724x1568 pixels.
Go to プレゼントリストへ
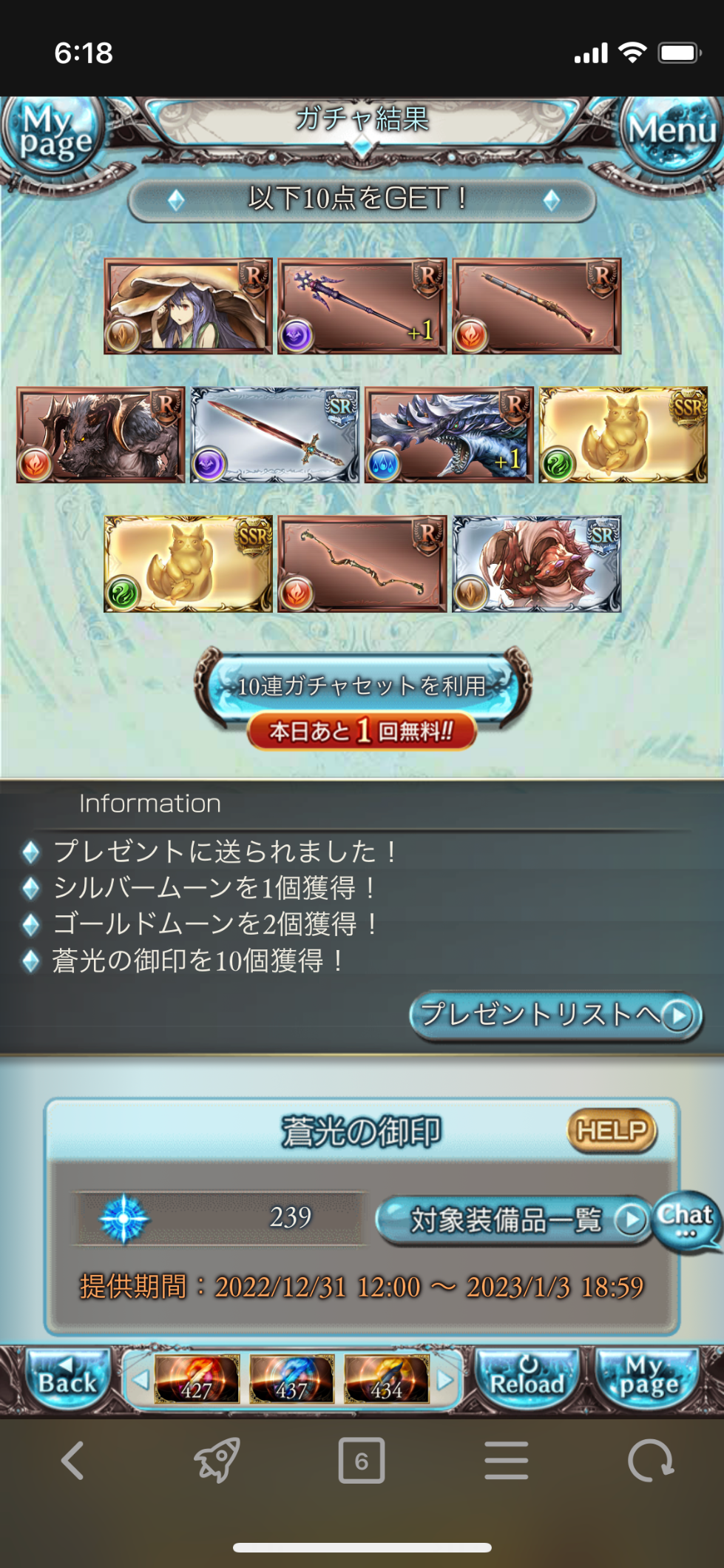555,1015
